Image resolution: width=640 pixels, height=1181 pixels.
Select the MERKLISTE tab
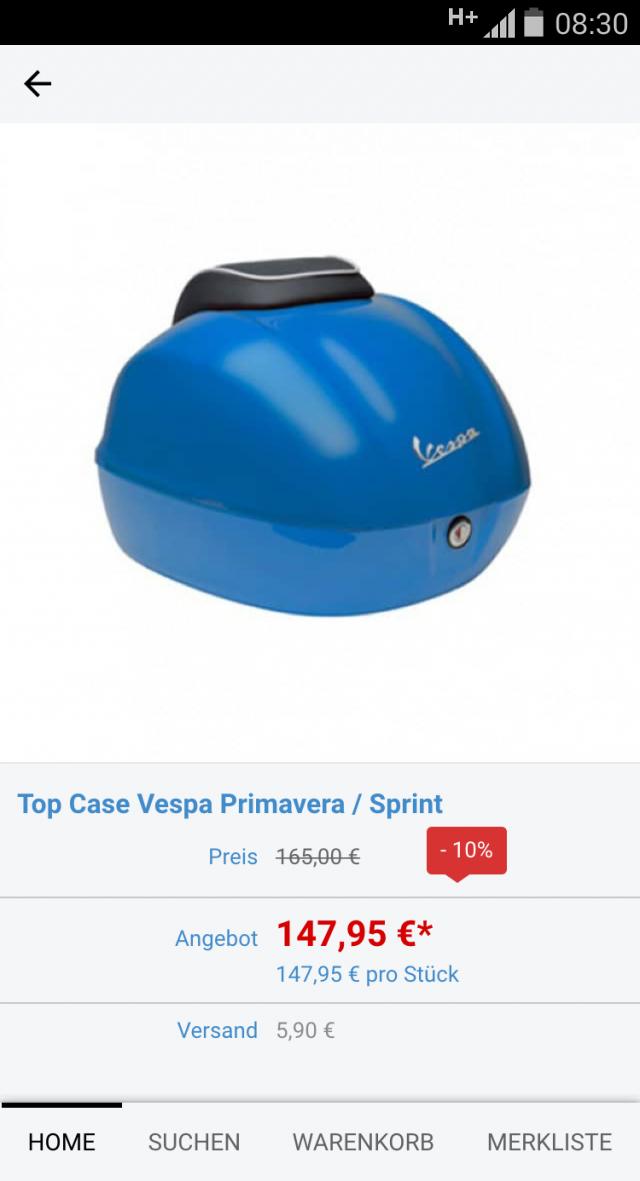[x=549, y=1142]
